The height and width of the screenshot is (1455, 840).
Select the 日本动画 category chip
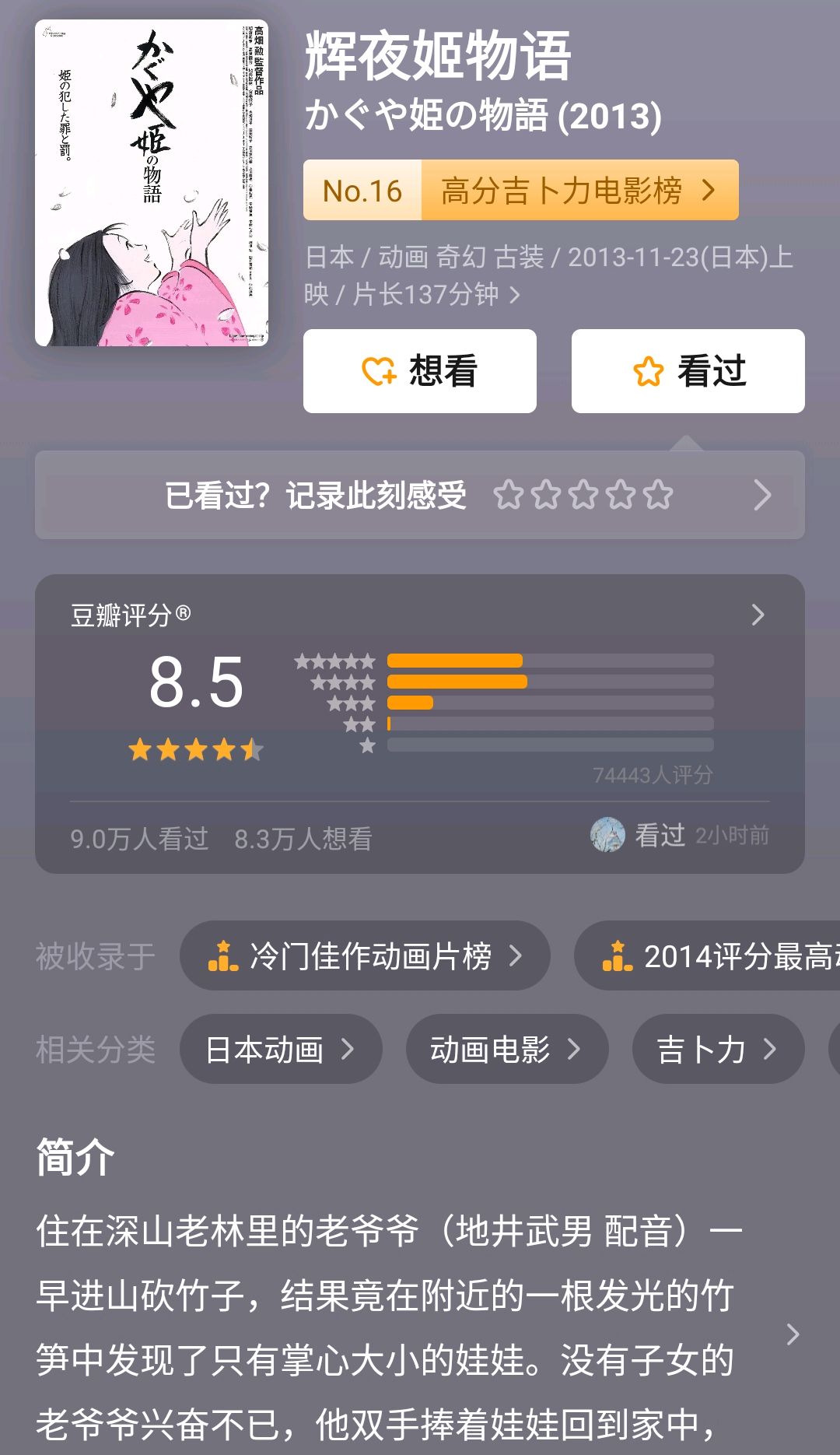point(280,1050)
